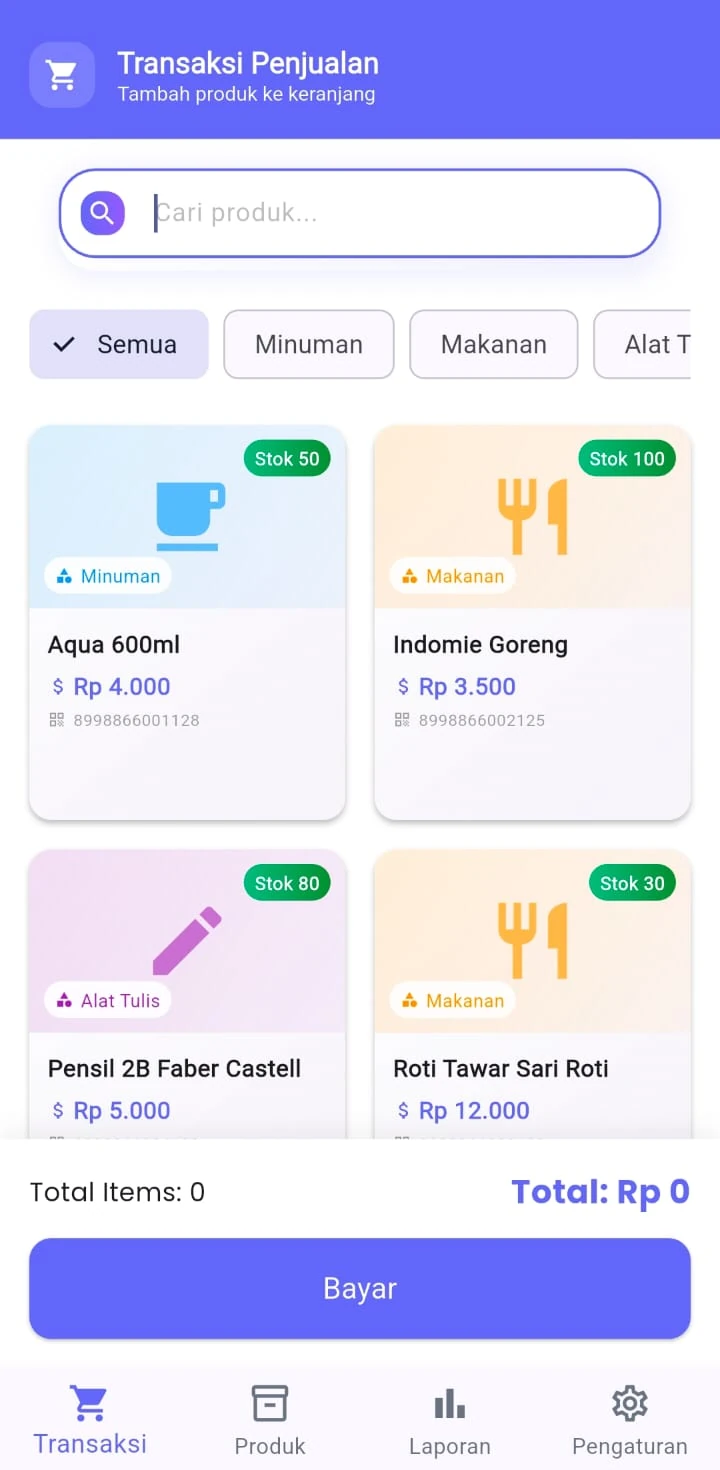The width and height of the screenshot is (720, 1470).
Task: Select the pencil icon on Pensil 2B card
Action: pyautogui.click(x=186, y=940)
